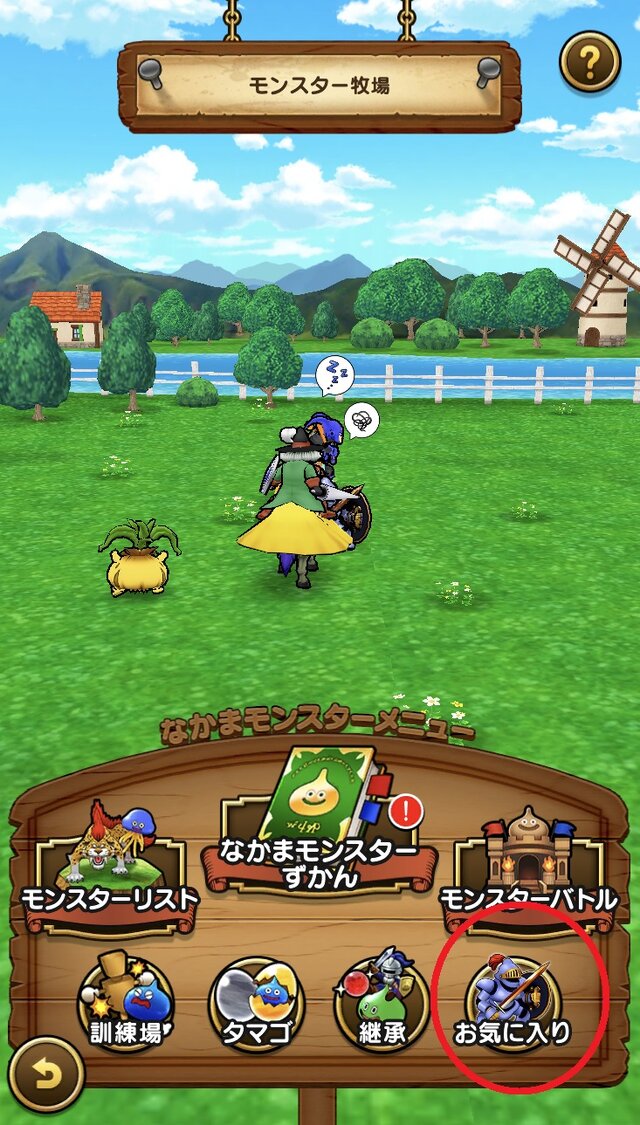Open モンスターリスト menu
The height and width of the screenshot is (1125, 640).
pos(110,862)
